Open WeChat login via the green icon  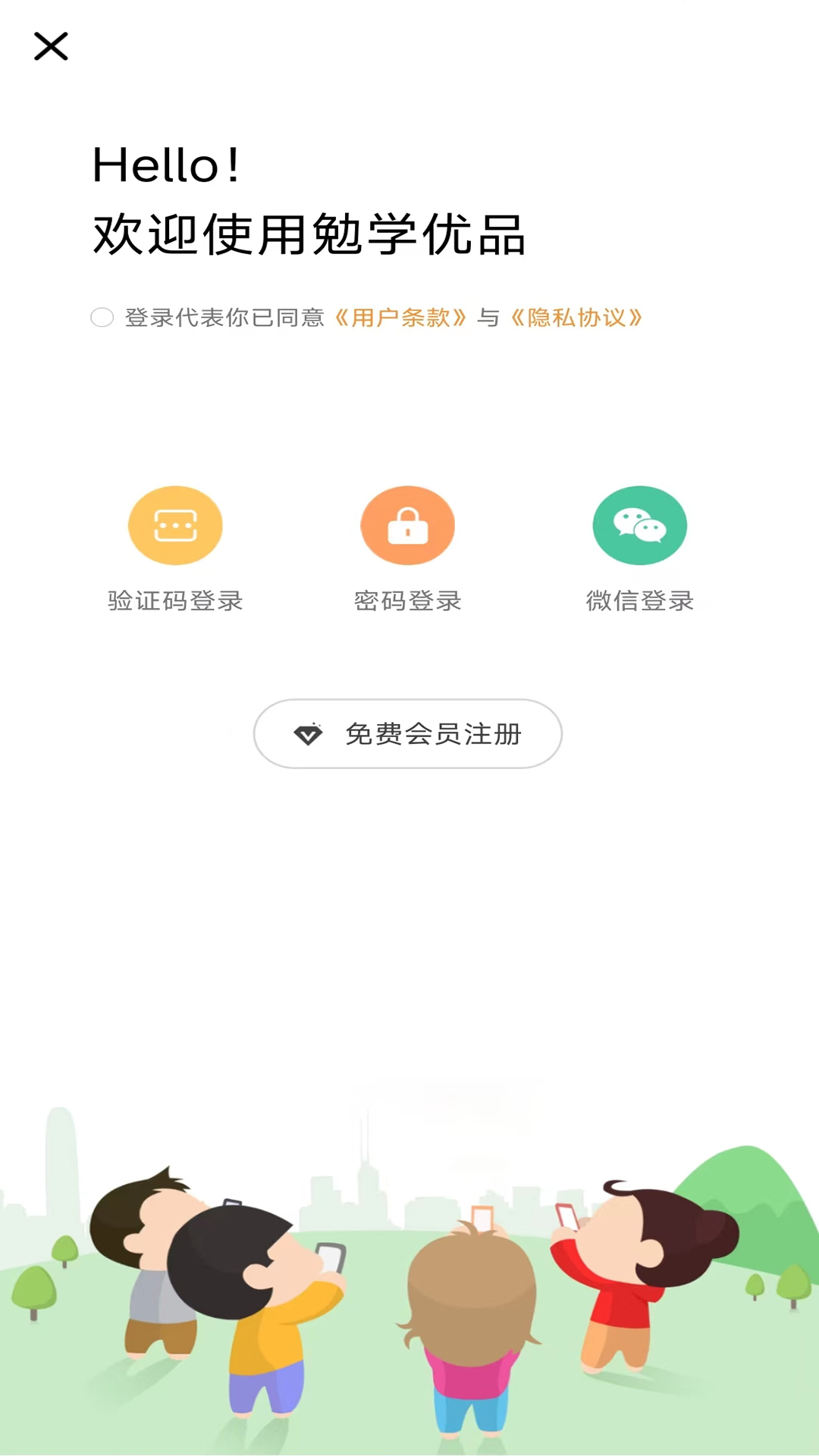[x=639, y=525]
